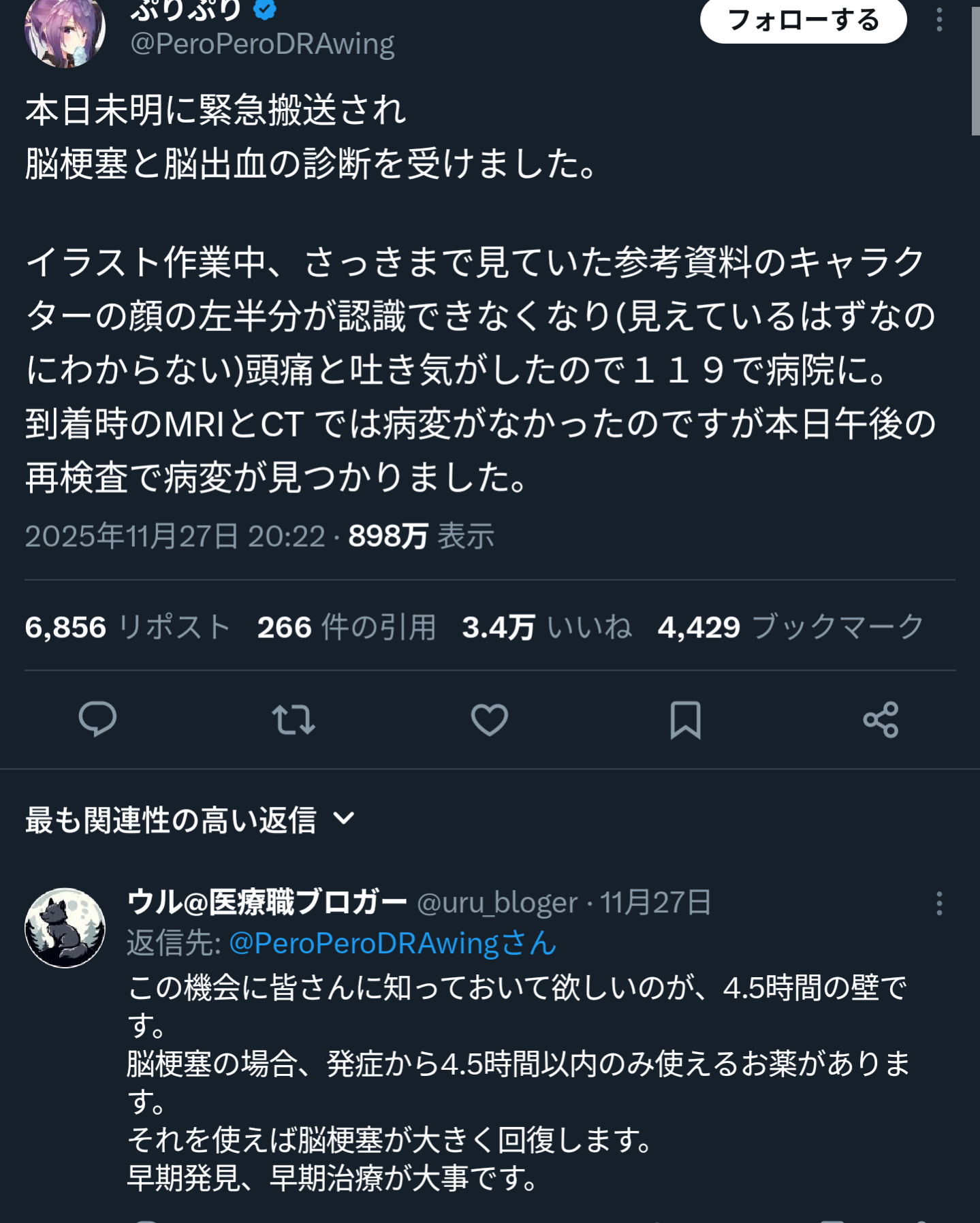Repost the main post
This screenshot has width=980, height=1223.
294,719
